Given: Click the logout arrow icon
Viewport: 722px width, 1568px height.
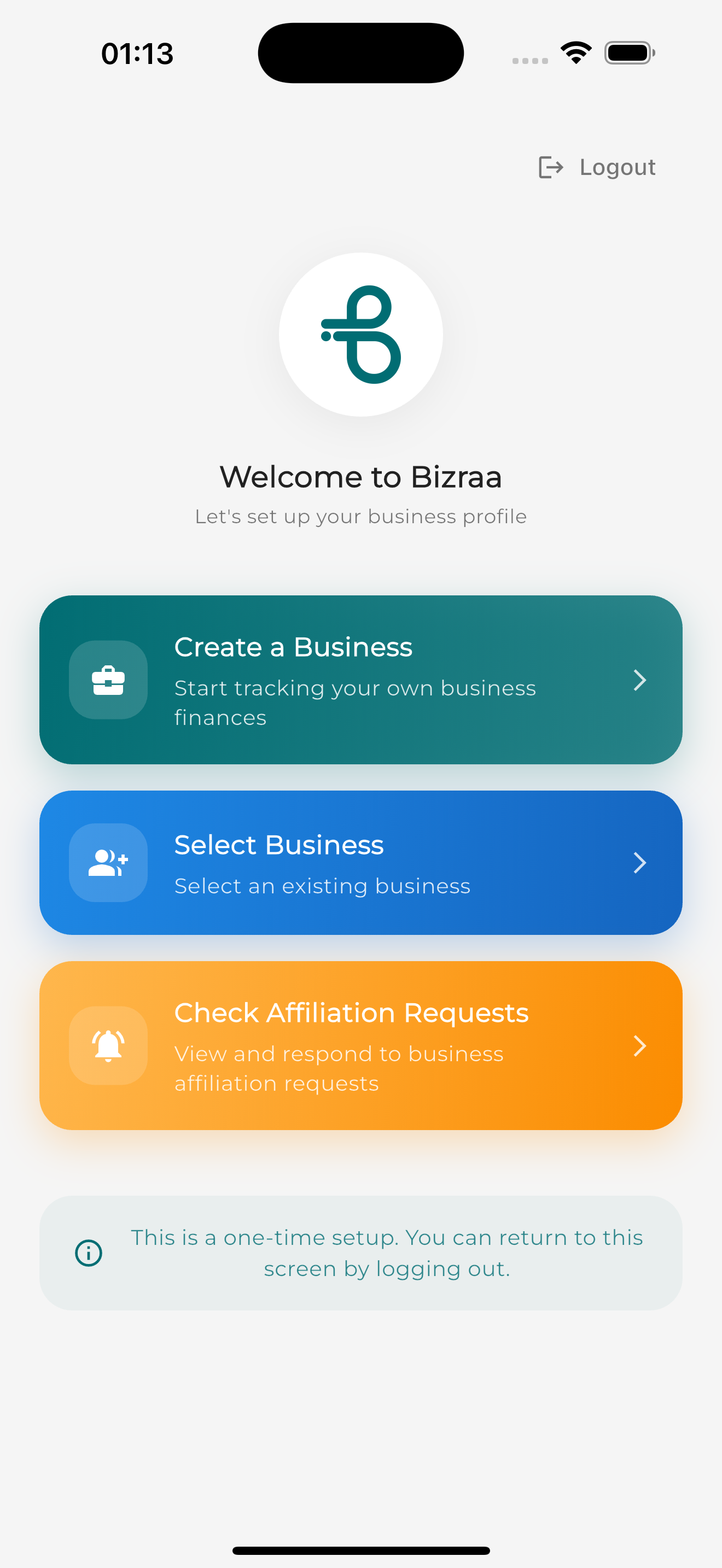Looking at the screenshot, I should pyautogui.click(x=551, y=167).
